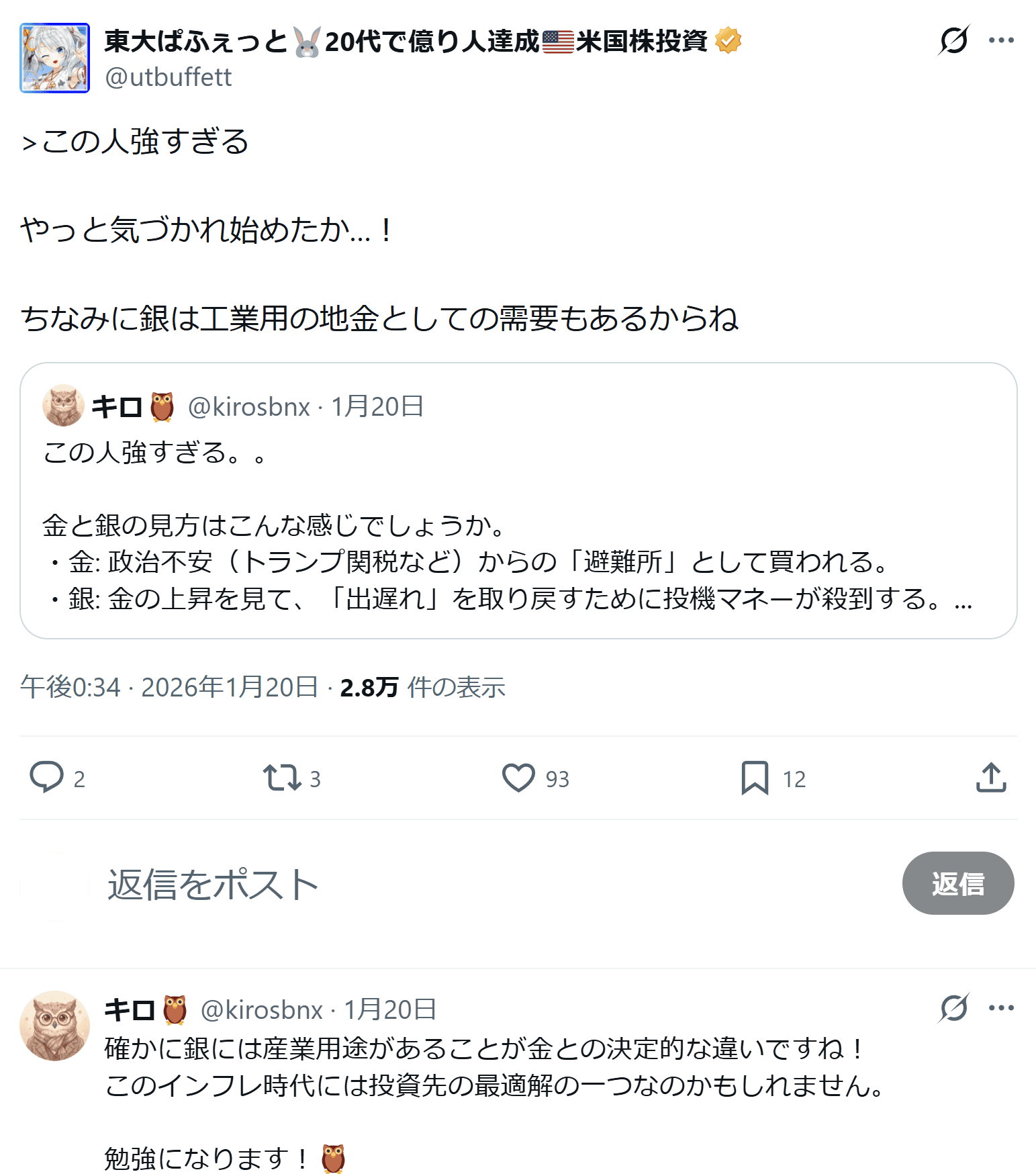The width and height of the screenshot is (1036, 1174).
Task: Open the overflow menu on キロ's reply
Action: [1001, 1007]
